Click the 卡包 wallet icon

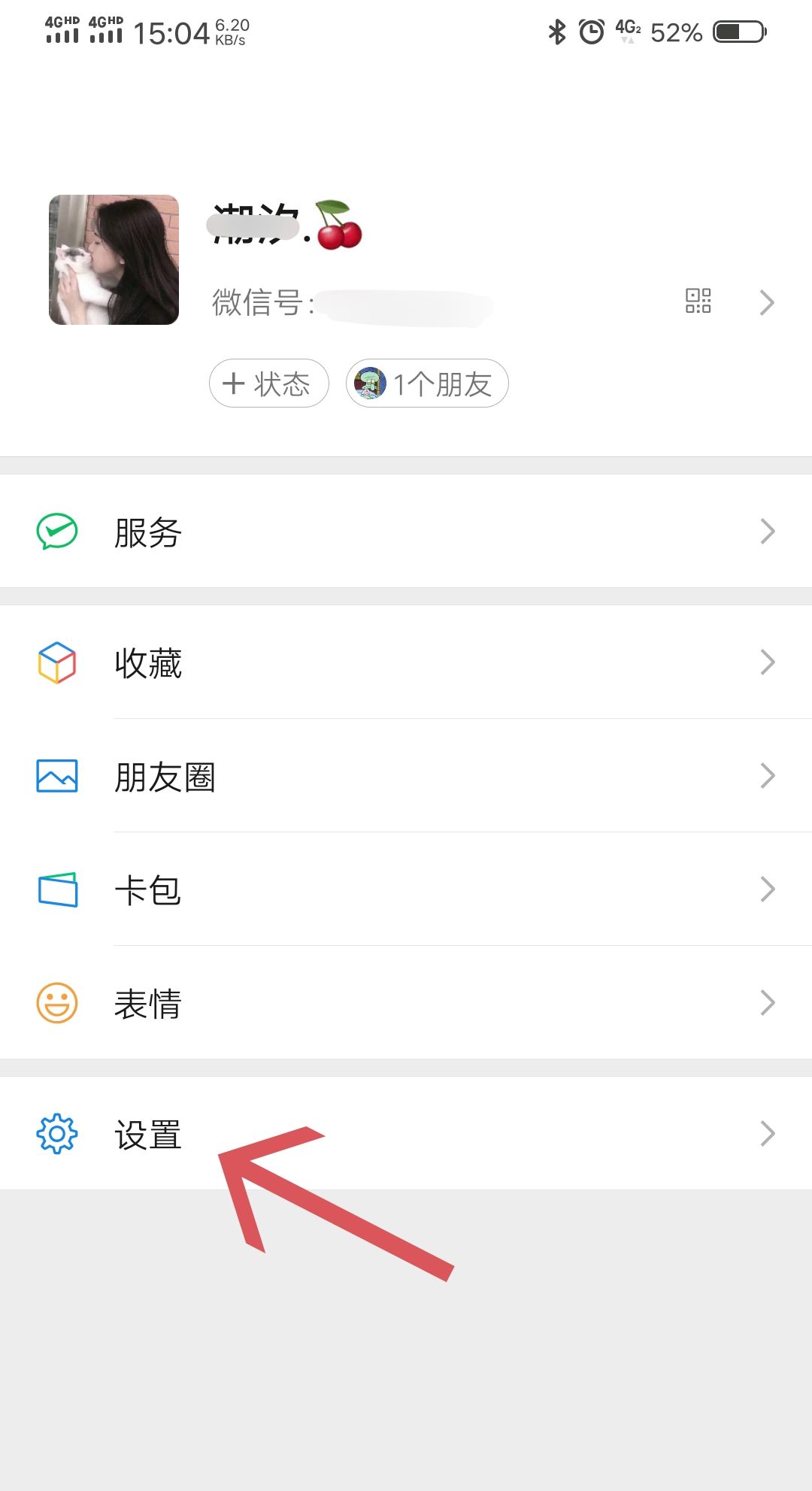56,889
